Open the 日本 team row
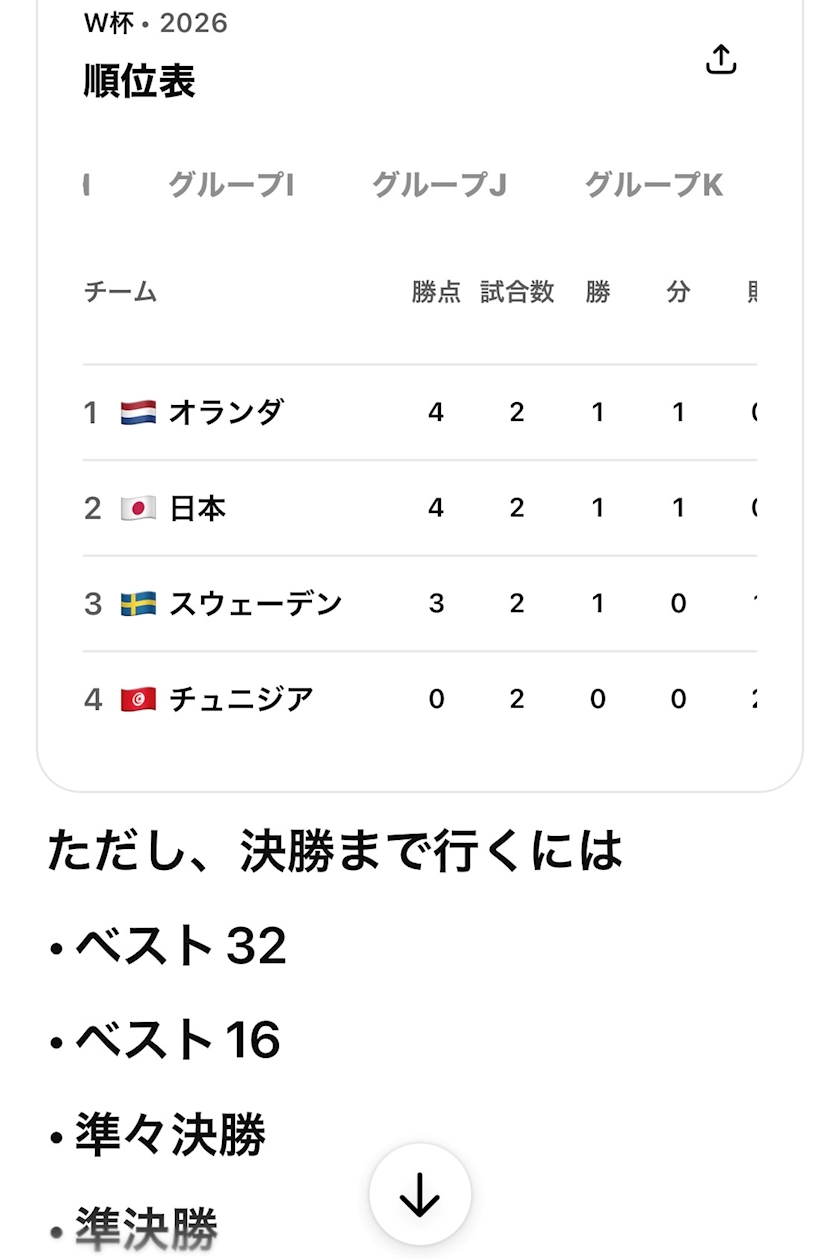 pyautogui.click(x=420, y=508)
